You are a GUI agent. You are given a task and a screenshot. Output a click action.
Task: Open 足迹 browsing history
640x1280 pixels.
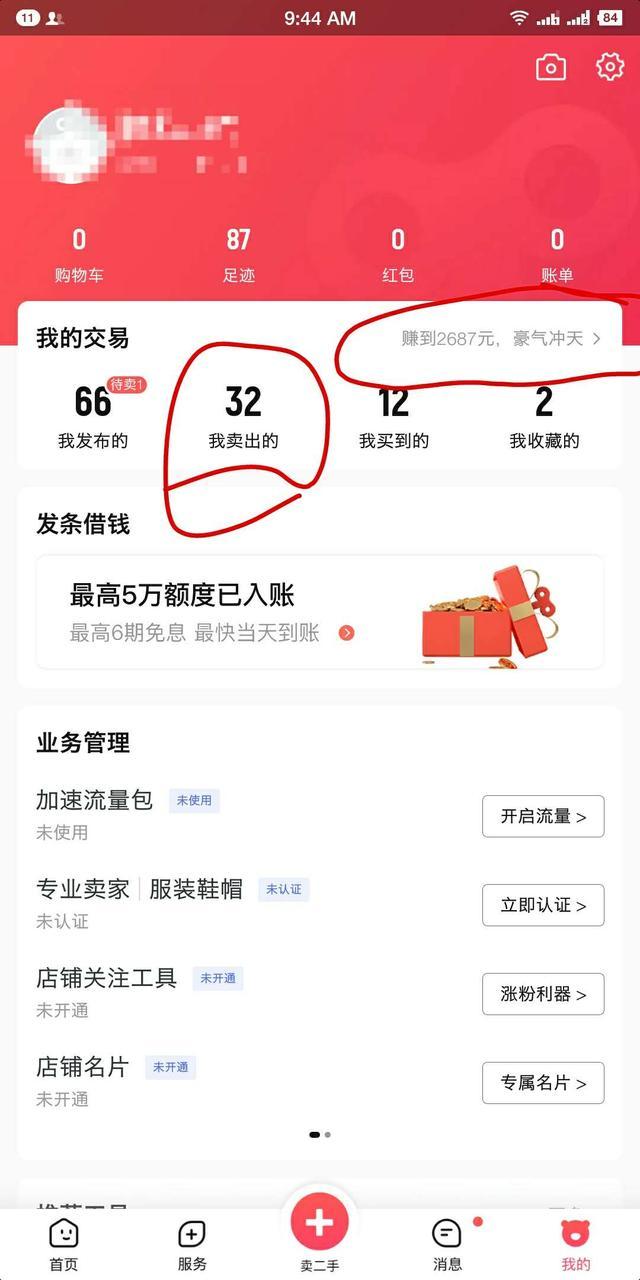pyautogui.click(x=238, y=254)
